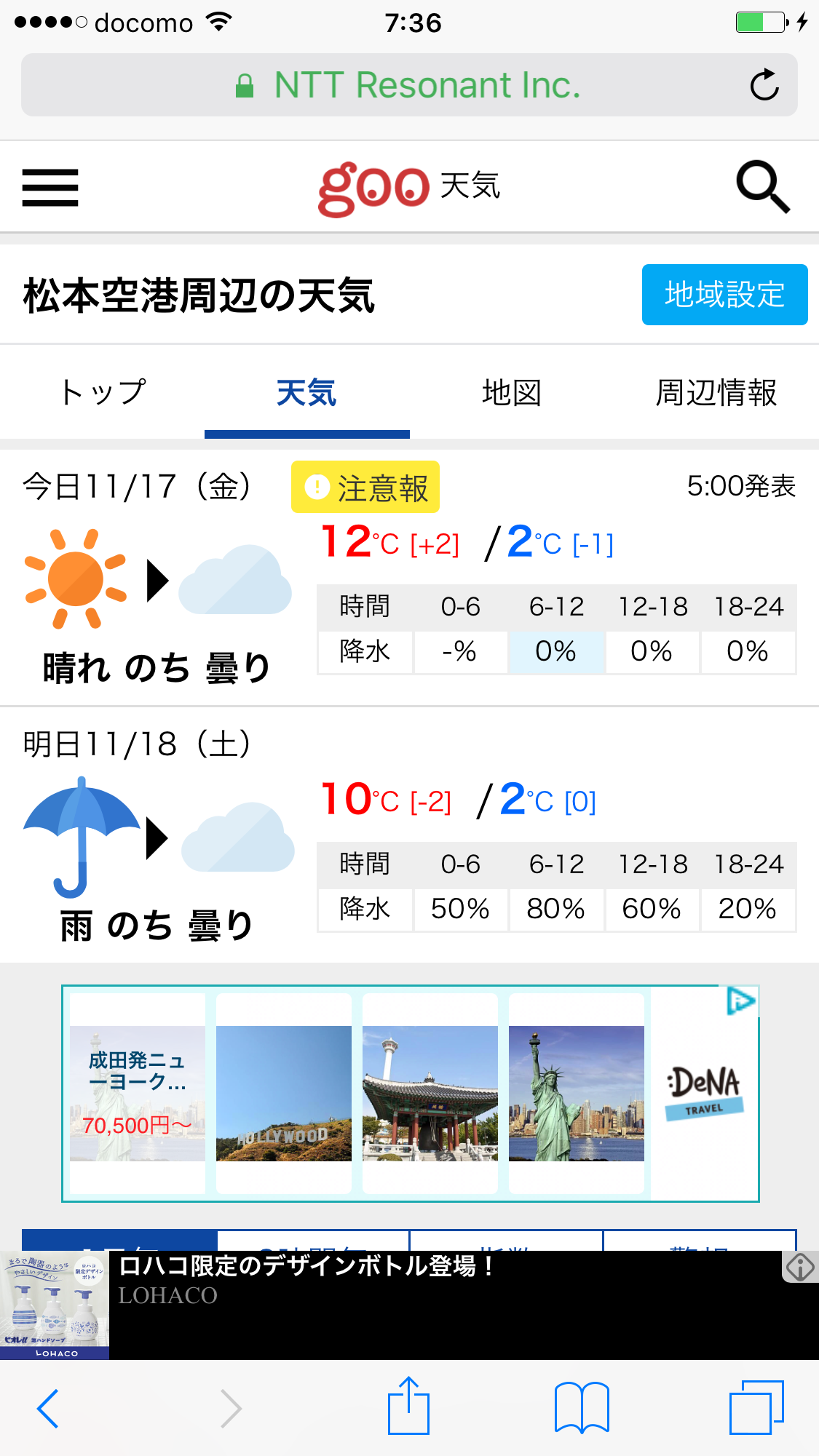Screen dimensions: 819x1456
Task: Tap the NTT Resonant Inc. address bar
Action: point(408,85)
